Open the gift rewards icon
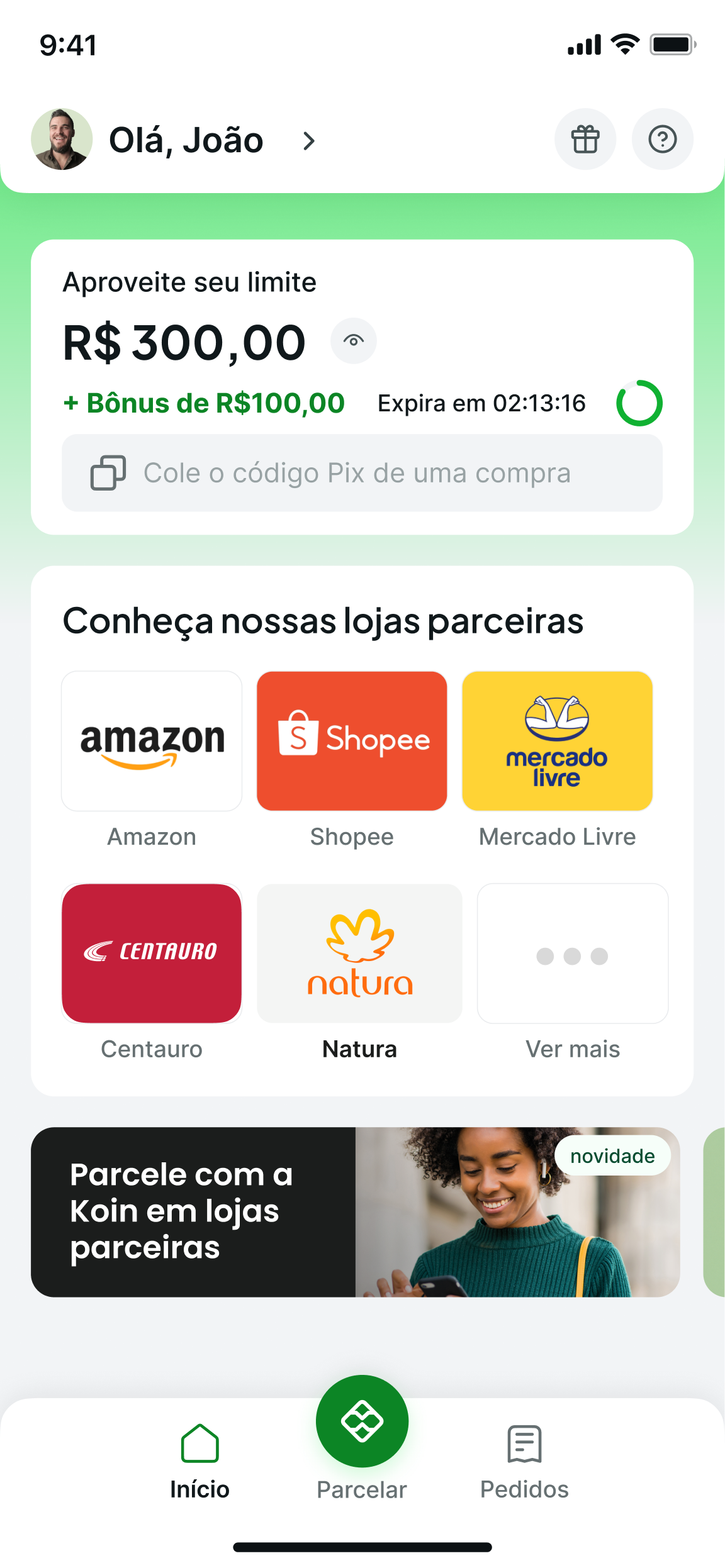 tap(585, 139)
